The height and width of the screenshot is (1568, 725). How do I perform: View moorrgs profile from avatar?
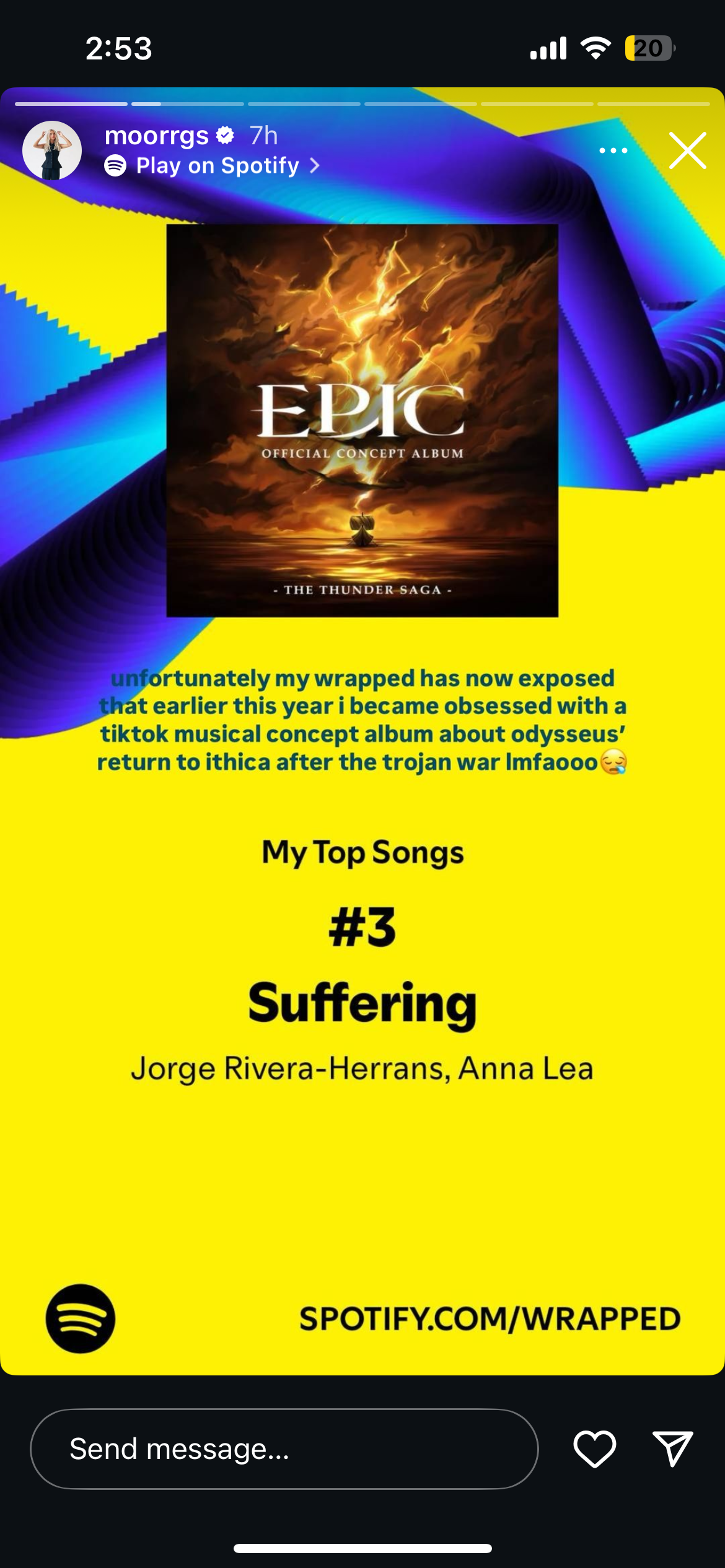point(52,150)
